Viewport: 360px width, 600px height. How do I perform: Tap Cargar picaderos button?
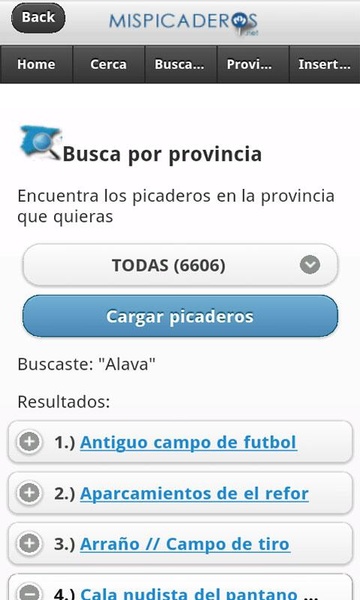click(180, 316)
